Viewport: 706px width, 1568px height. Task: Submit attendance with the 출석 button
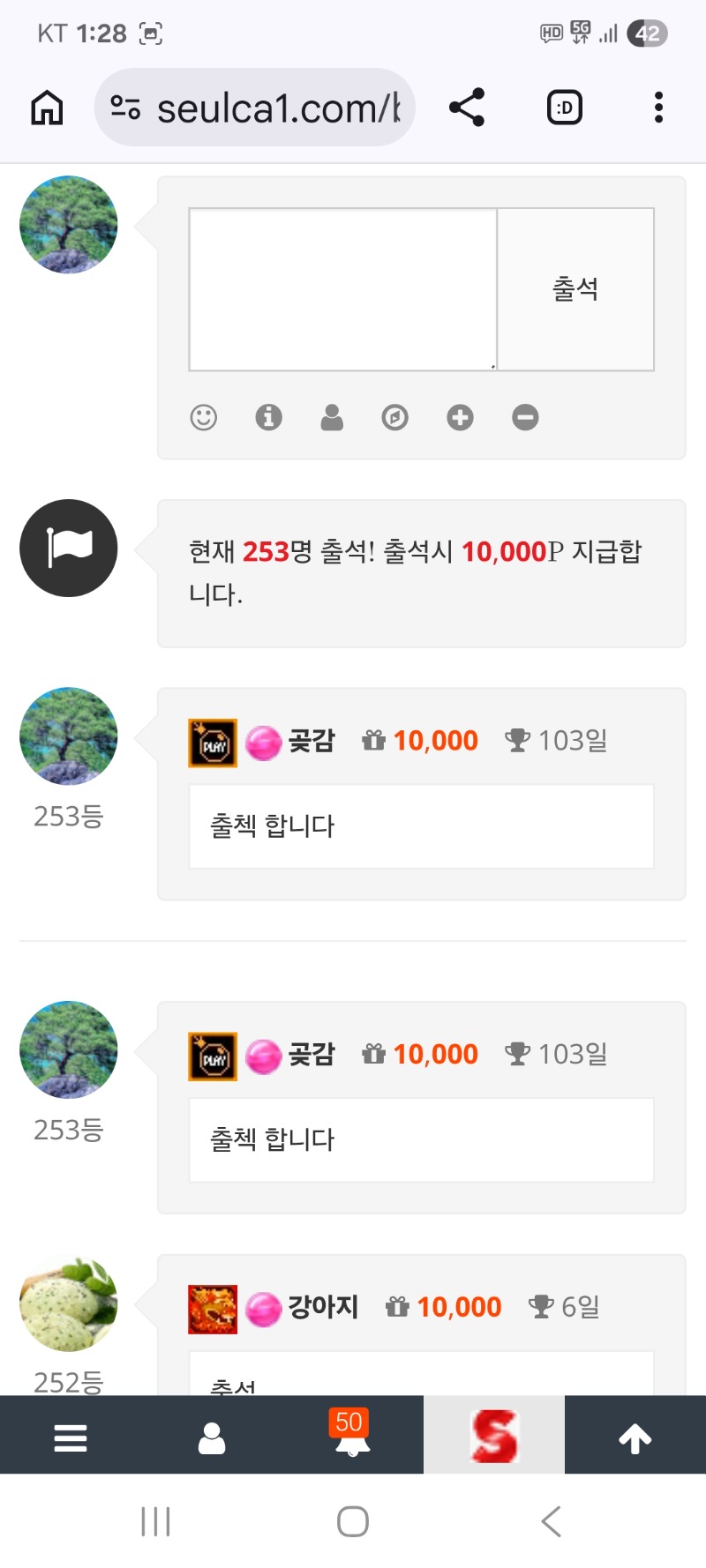(x=575, y=289)
